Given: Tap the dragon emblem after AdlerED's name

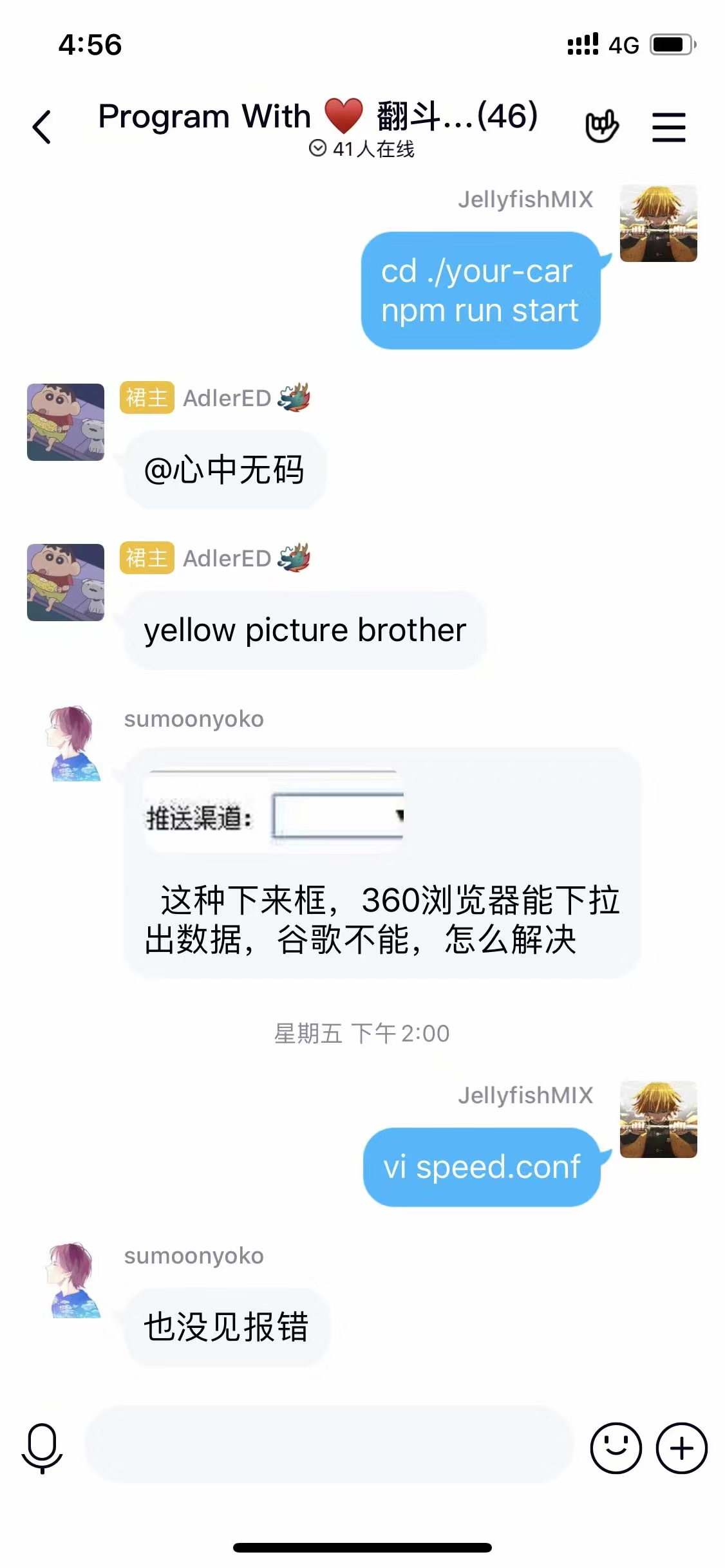Looking at the screenshot, I should pyautogui.click(x=296, y=397).
